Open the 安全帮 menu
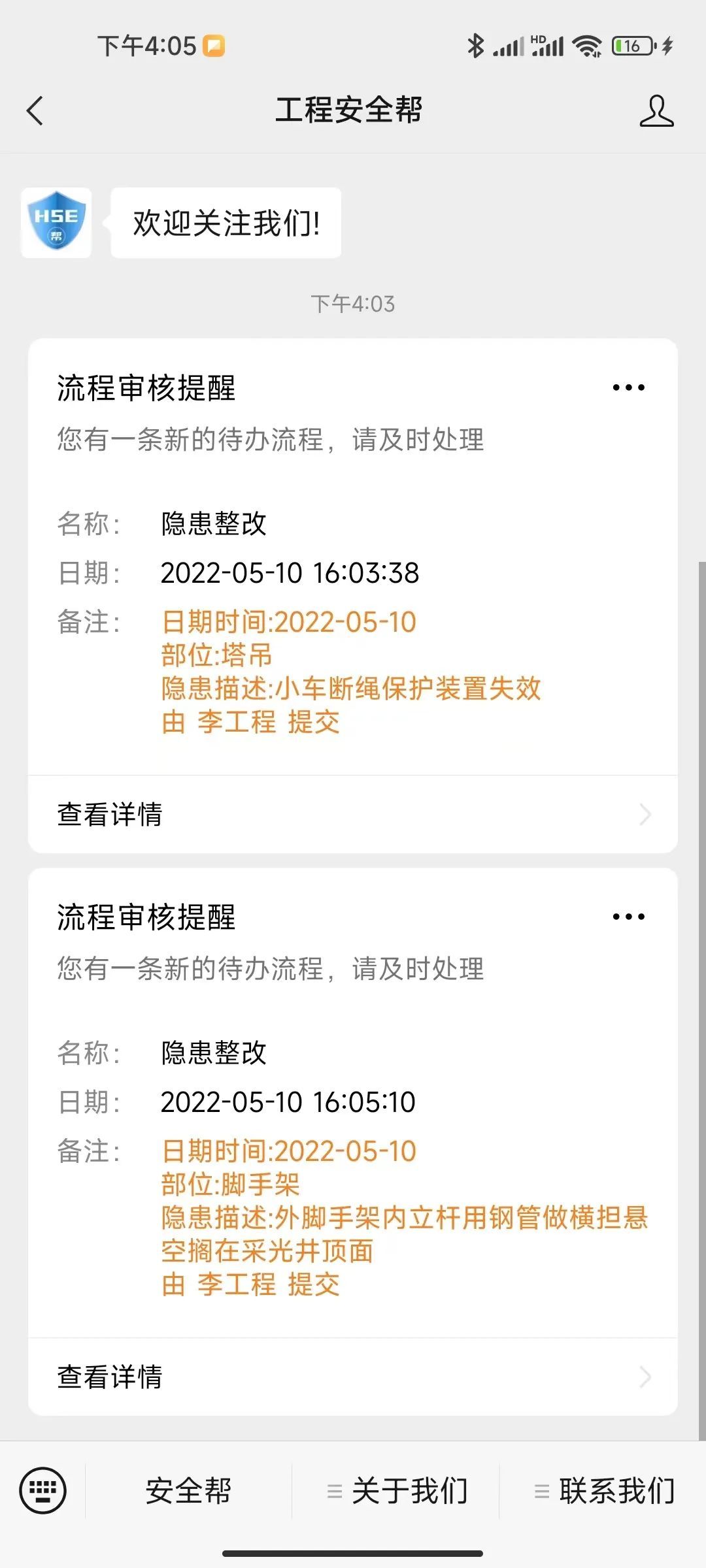The image size is (706, 1568). tap(188, 1491)
